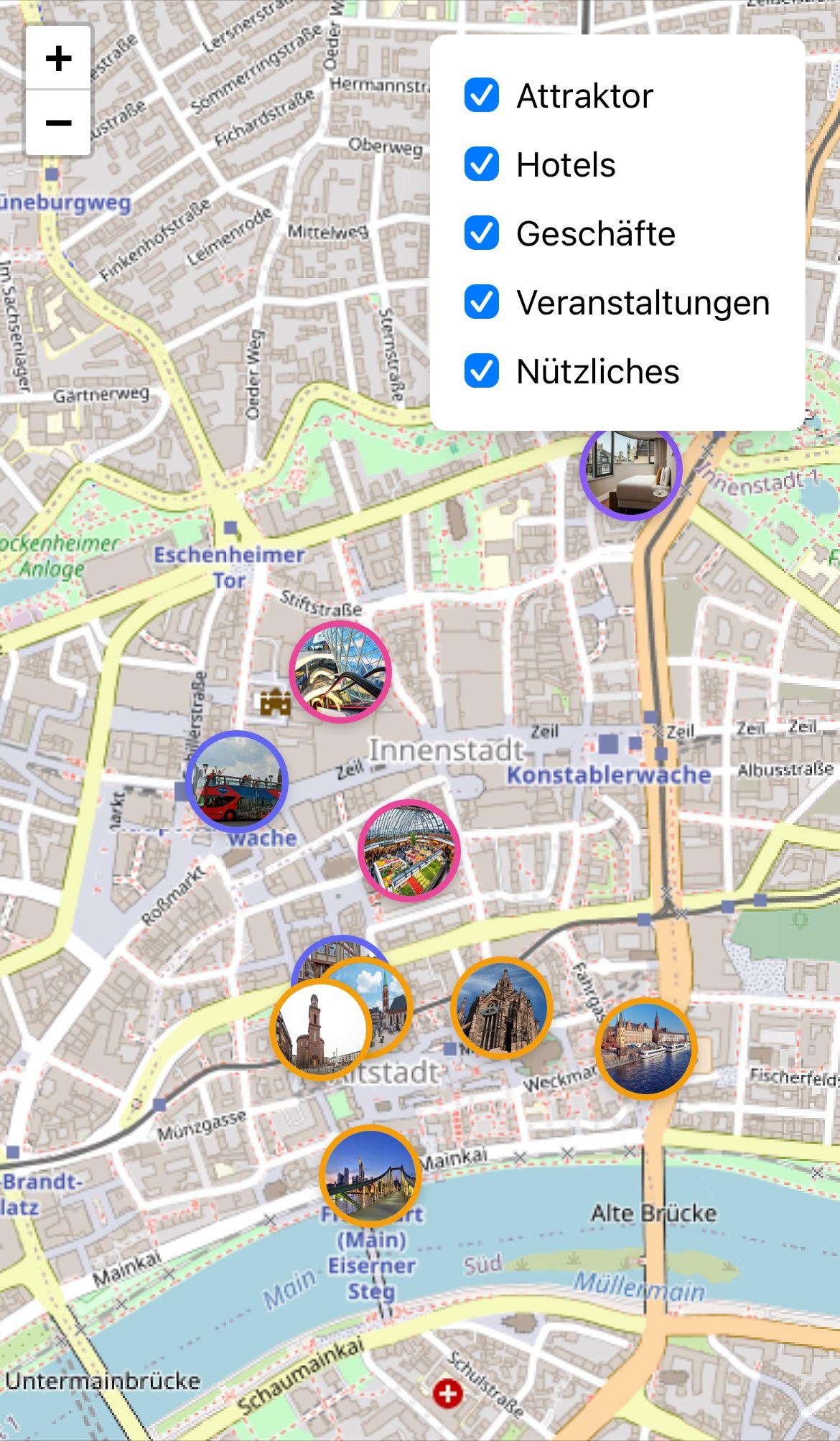Zoom in on the map
This screenshot has height=1441, width=840.
coord(58,57)
